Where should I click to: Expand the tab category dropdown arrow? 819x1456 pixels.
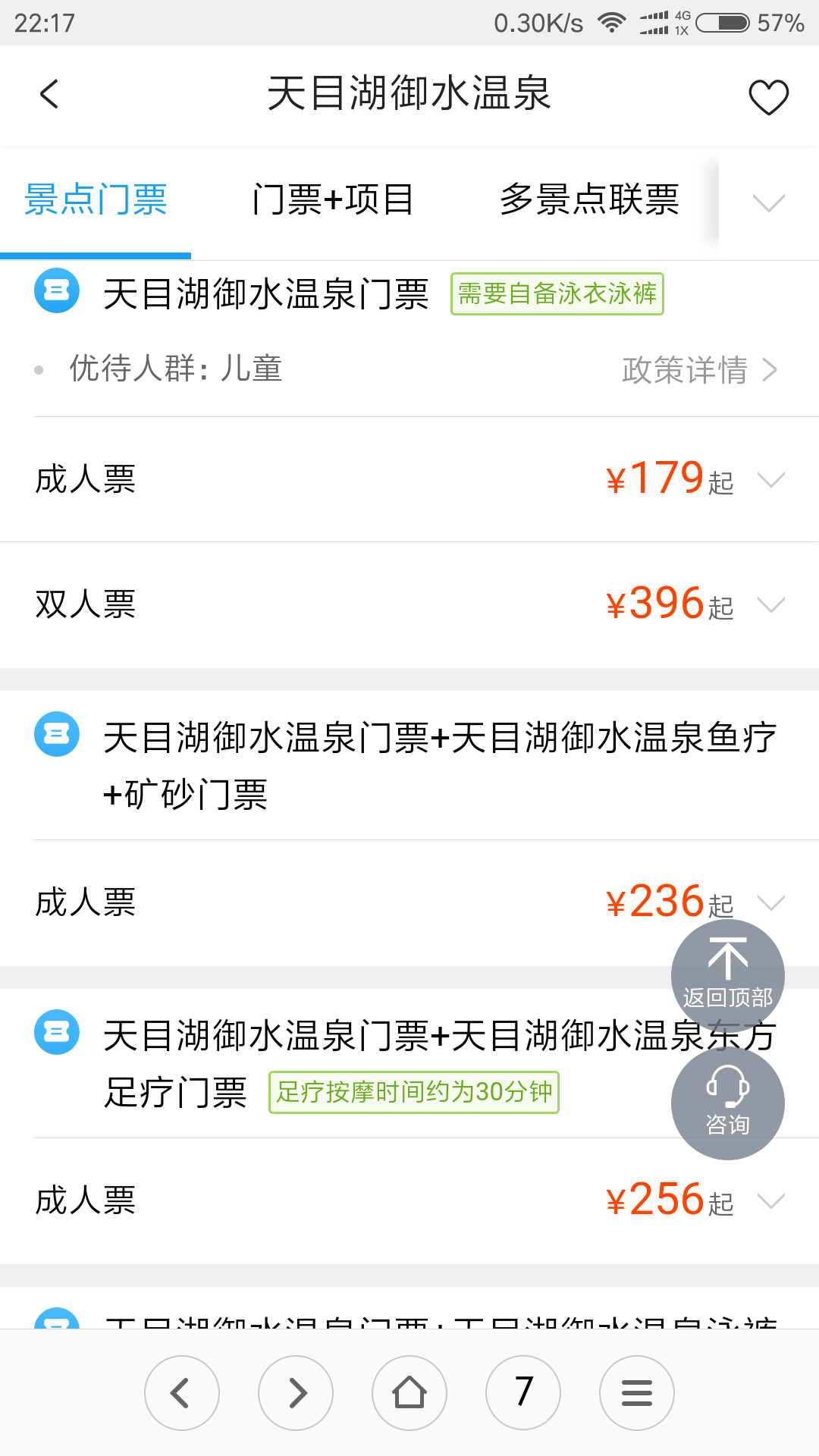[768, 202]
